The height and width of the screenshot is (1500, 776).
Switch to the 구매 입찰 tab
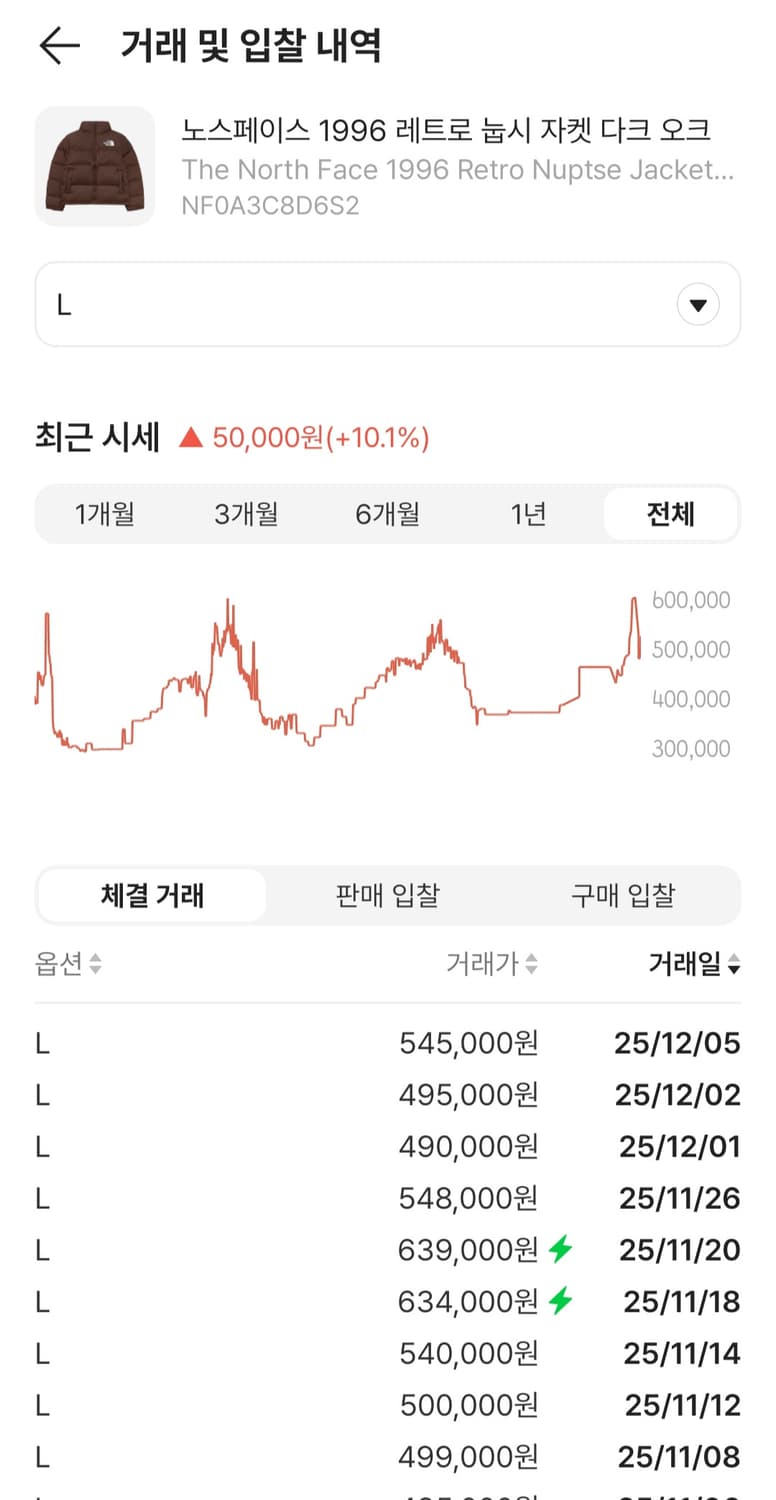pos(621,895)
